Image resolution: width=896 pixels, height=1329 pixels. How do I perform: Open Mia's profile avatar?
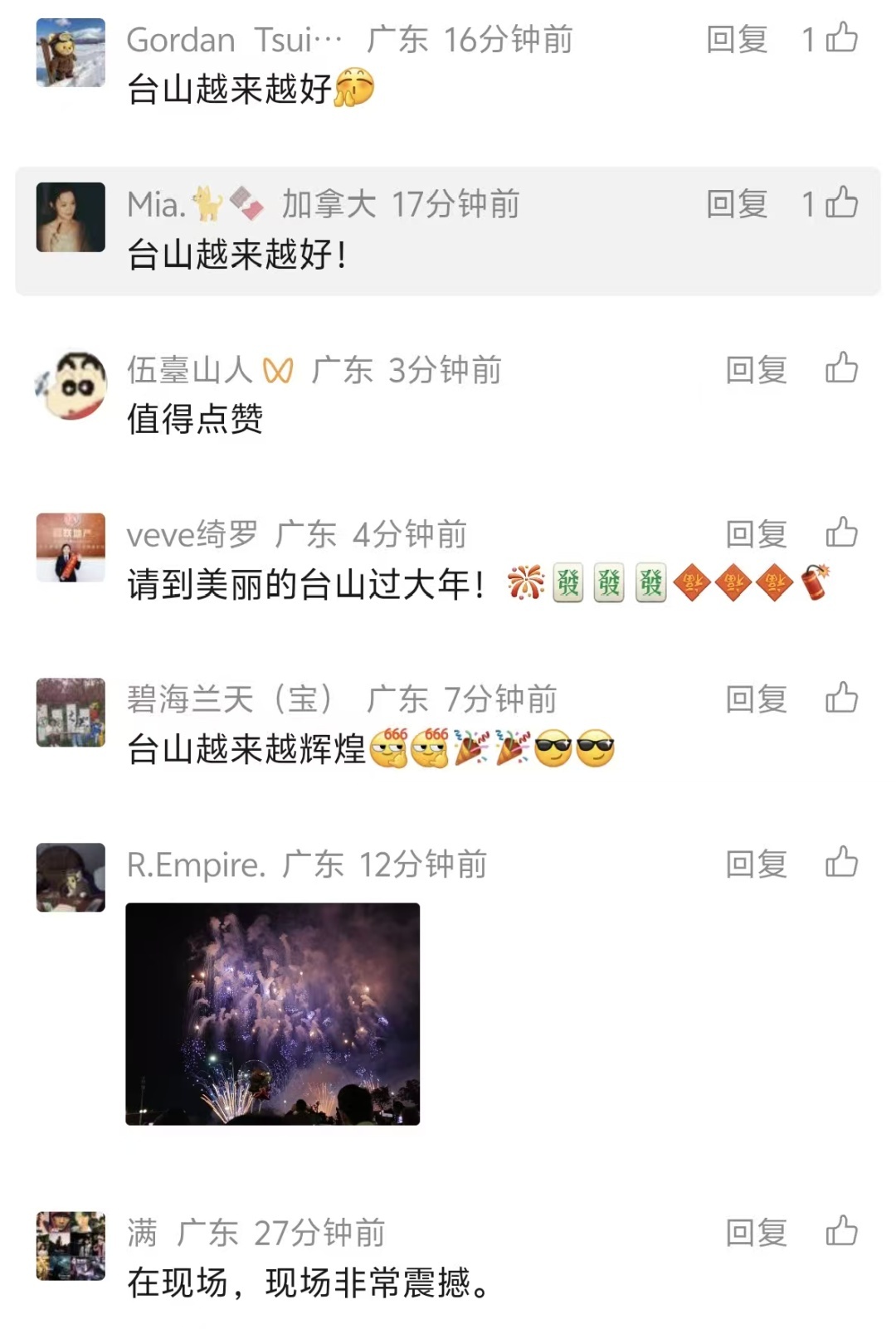71,217
